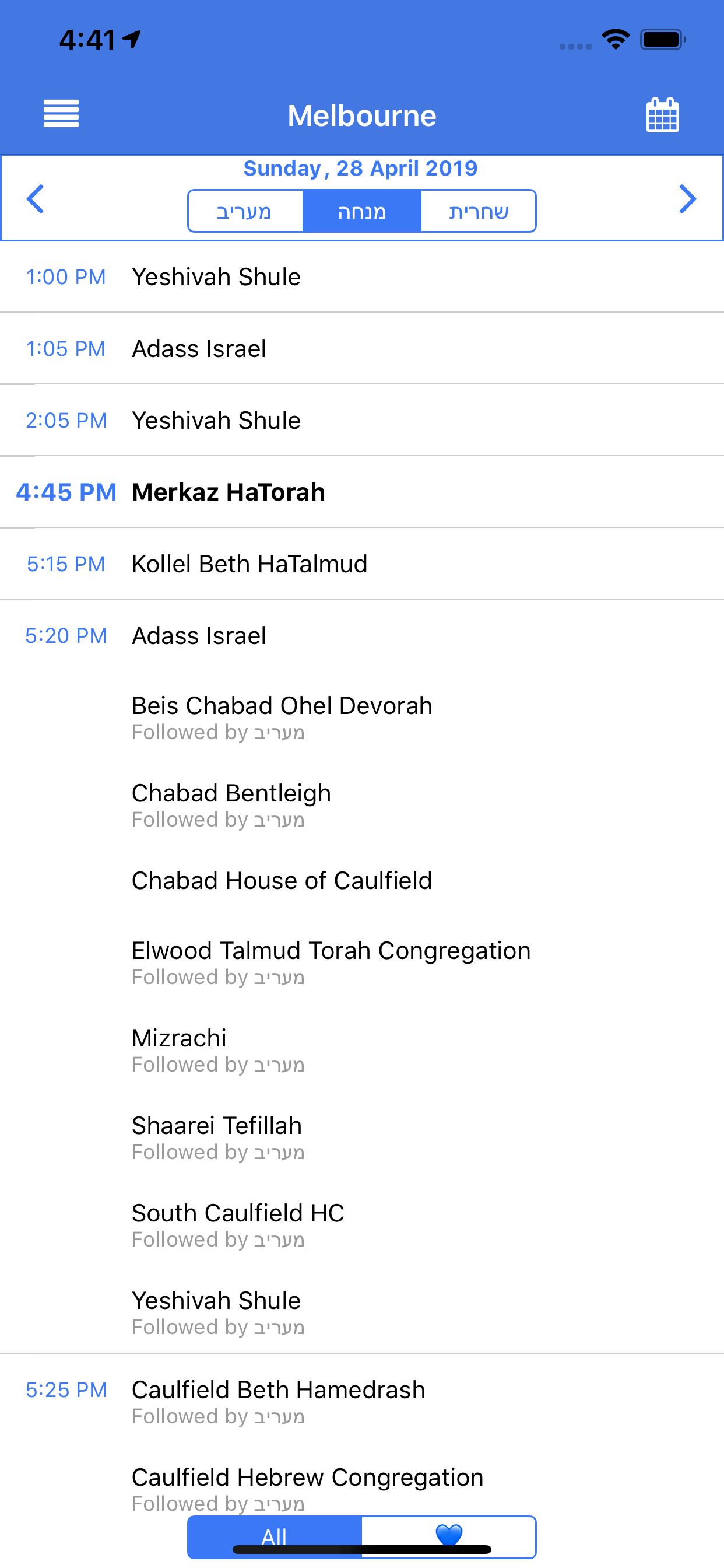The height and width of the screenshot is (1568, 724).
Task: Select the All filter segment
Action: [x=274, y=1536]
